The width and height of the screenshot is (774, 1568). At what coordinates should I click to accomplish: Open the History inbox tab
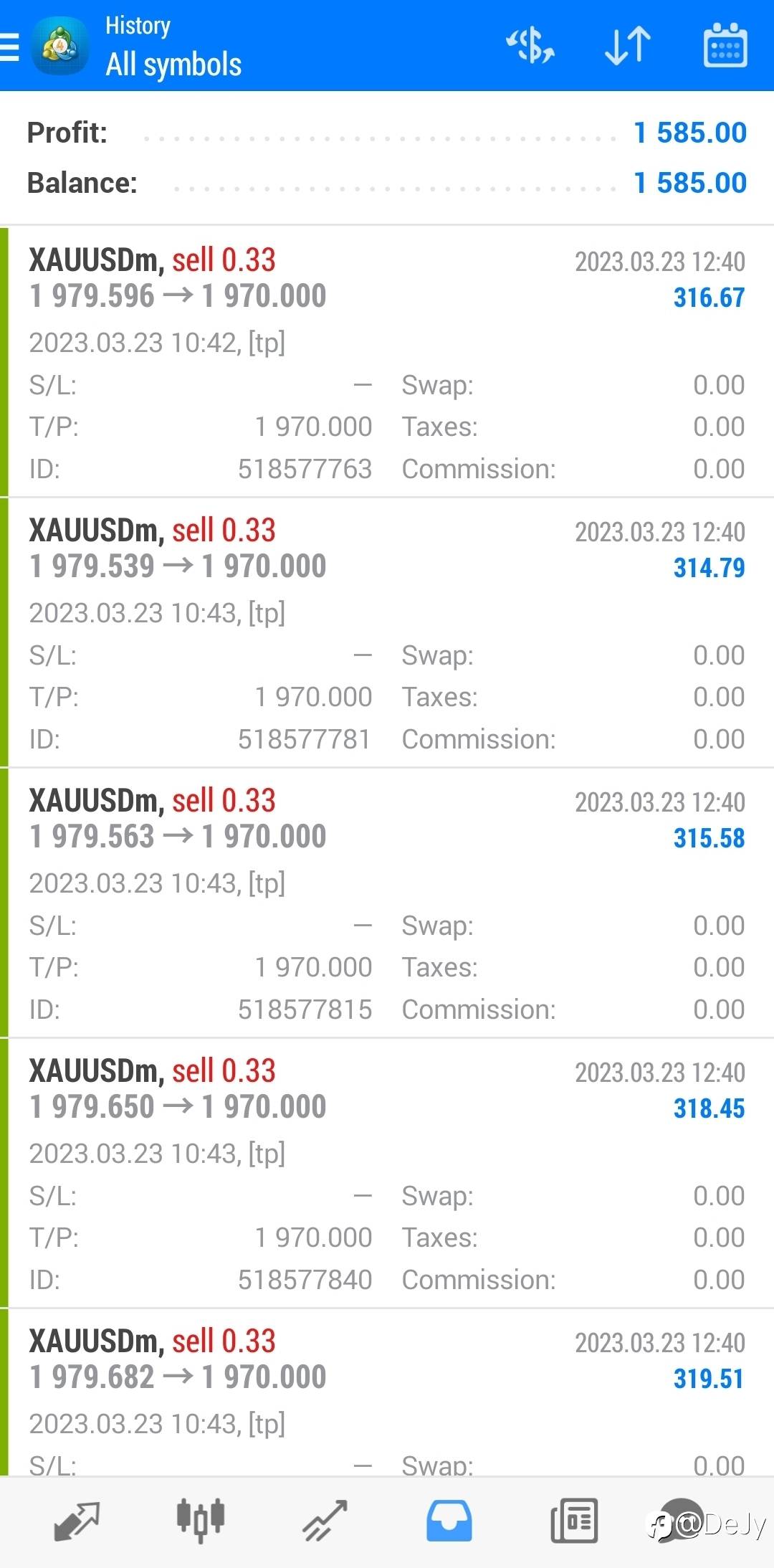[449, 1521]
